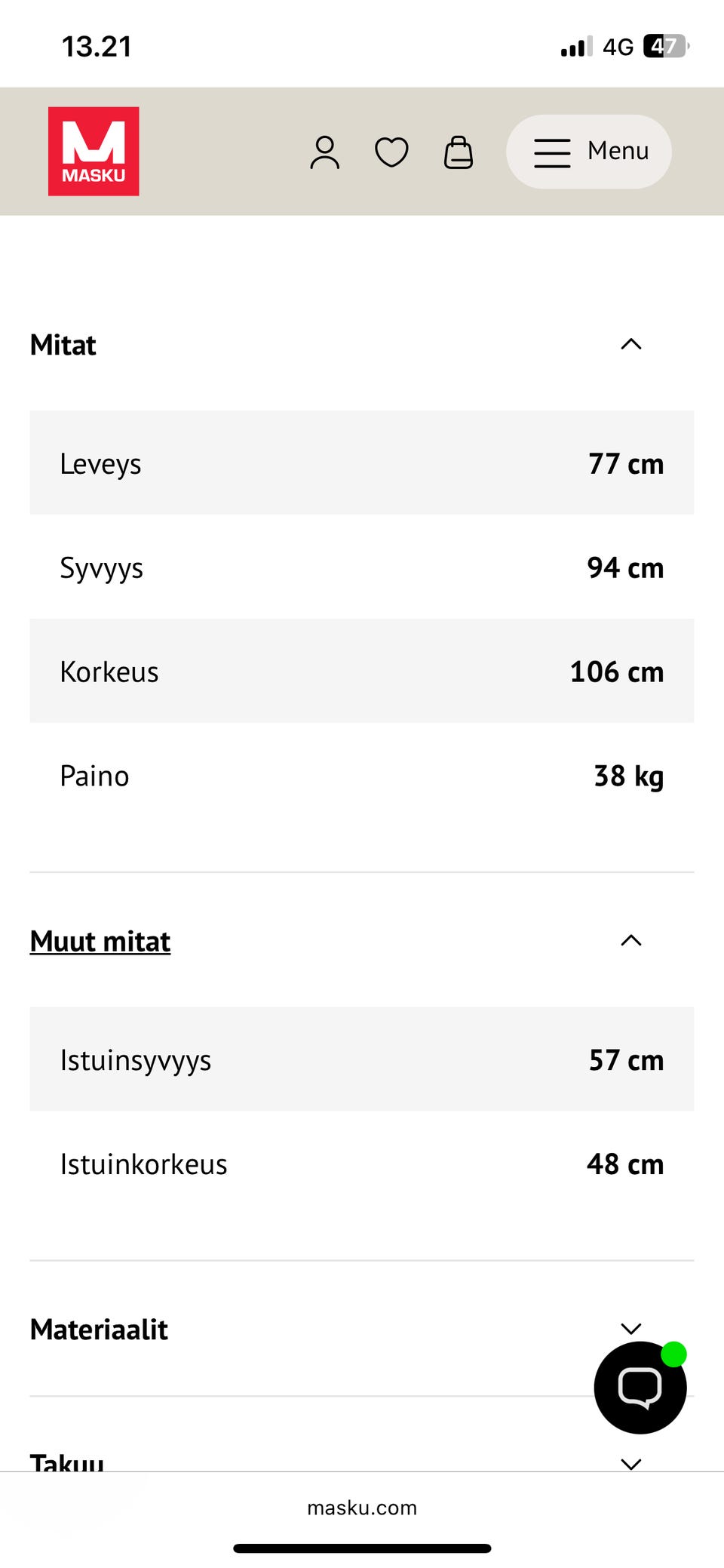Open the Masku home logo
Viewport: 724px width, 1568px height.
[x=94, y=151]
